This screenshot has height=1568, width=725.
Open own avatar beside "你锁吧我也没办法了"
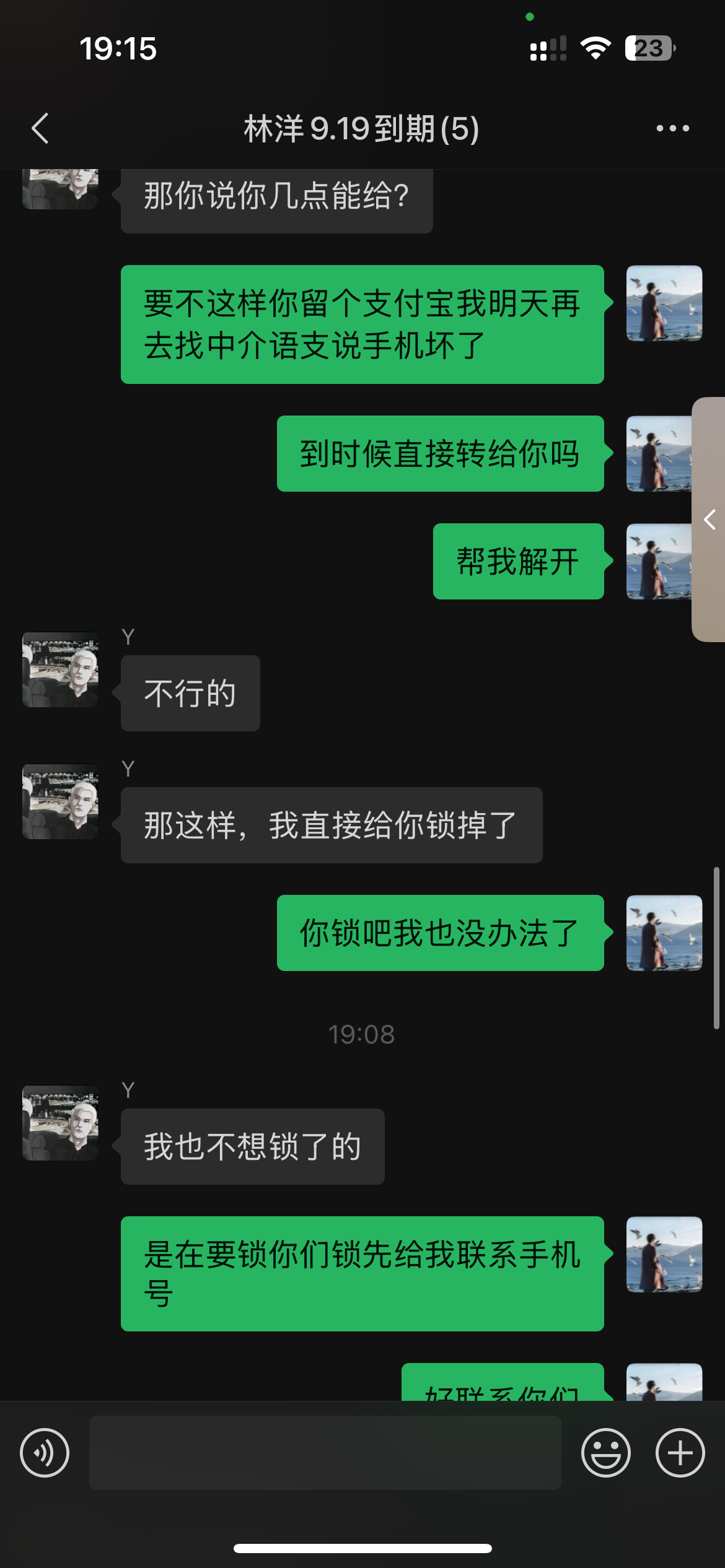point(664,933)
